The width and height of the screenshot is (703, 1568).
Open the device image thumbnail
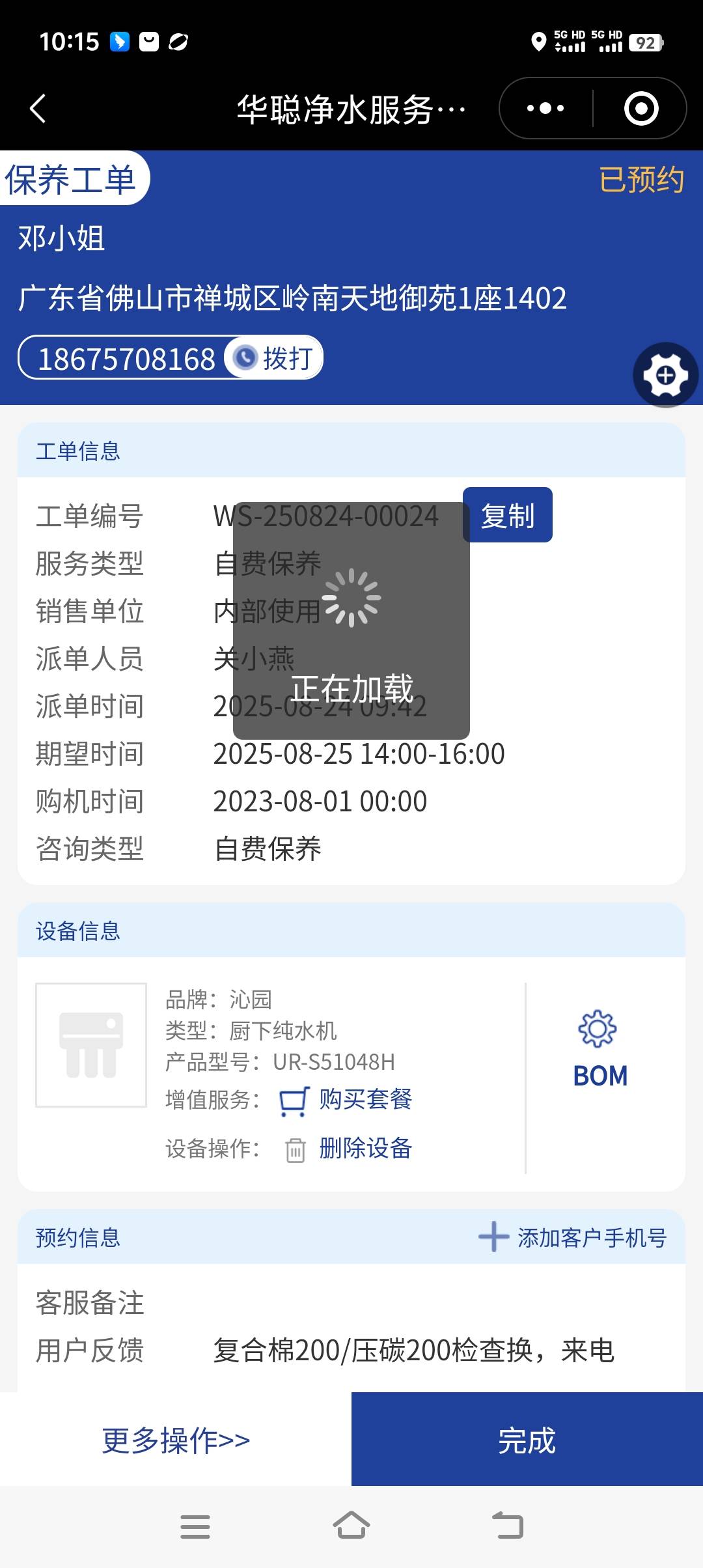click(91, 1044)
